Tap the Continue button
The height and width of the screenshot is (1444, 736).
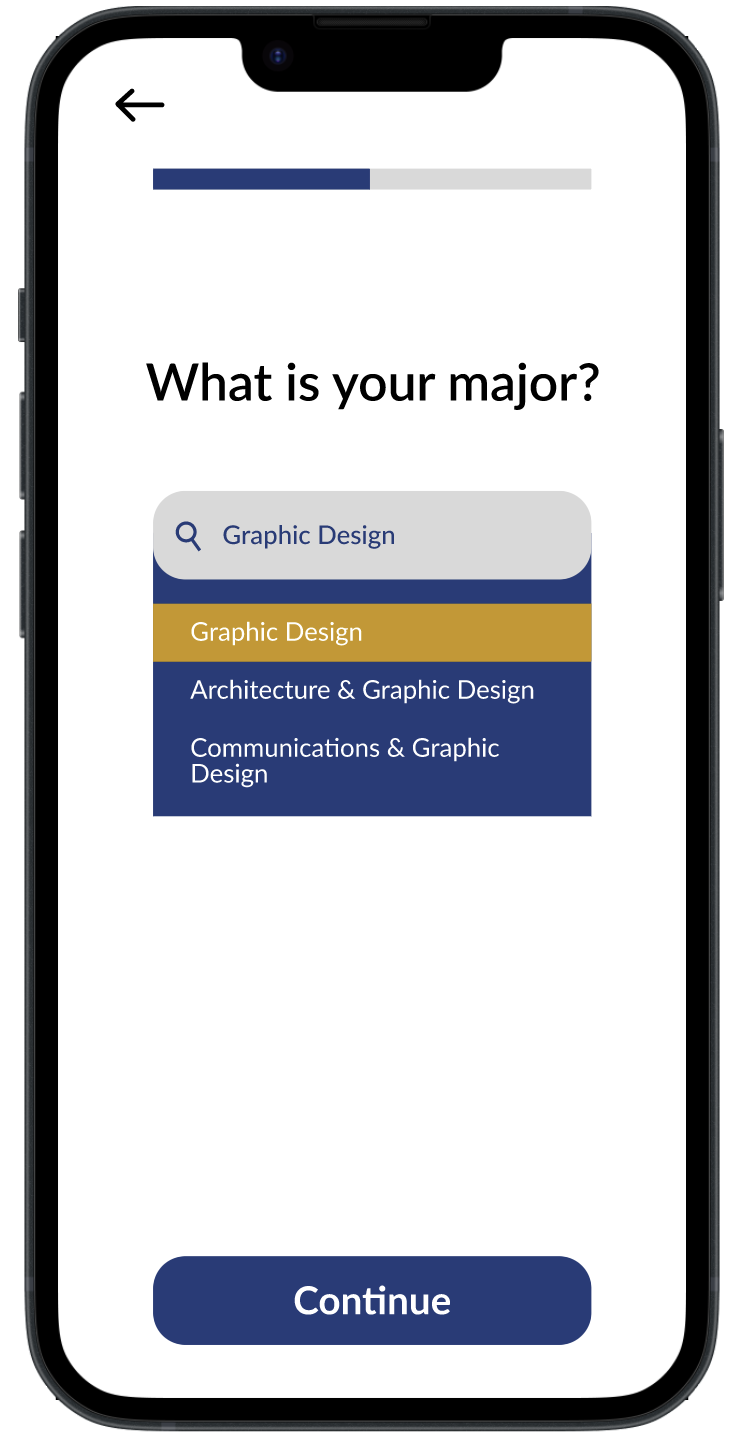372,1300
